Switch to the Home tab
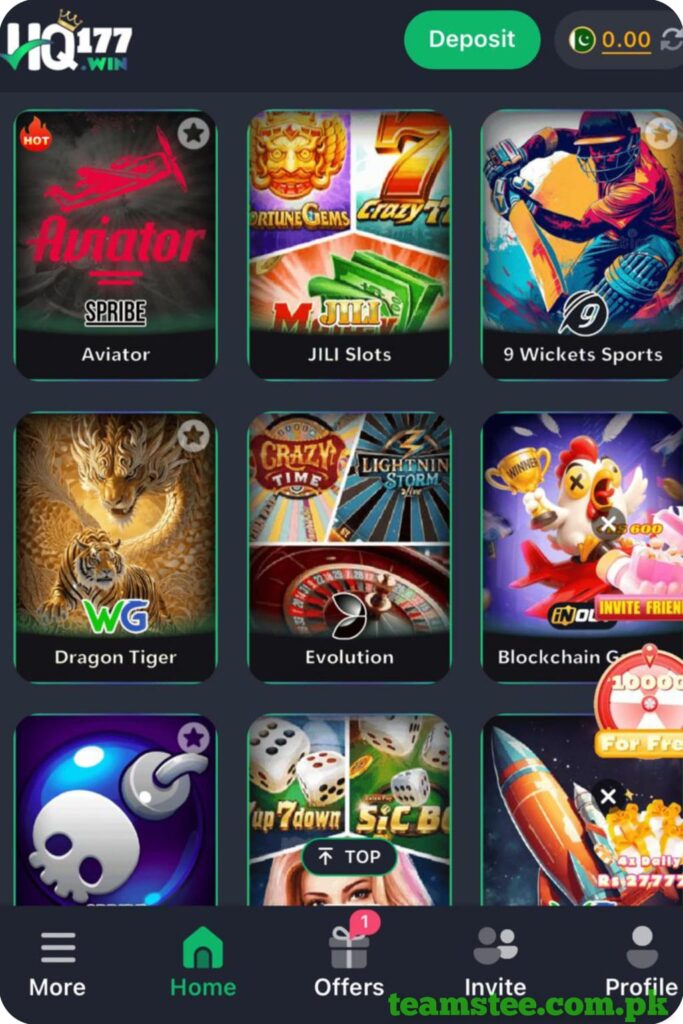Image resolution: width=683 pixels, height=1024 pixels. point(203,962)
